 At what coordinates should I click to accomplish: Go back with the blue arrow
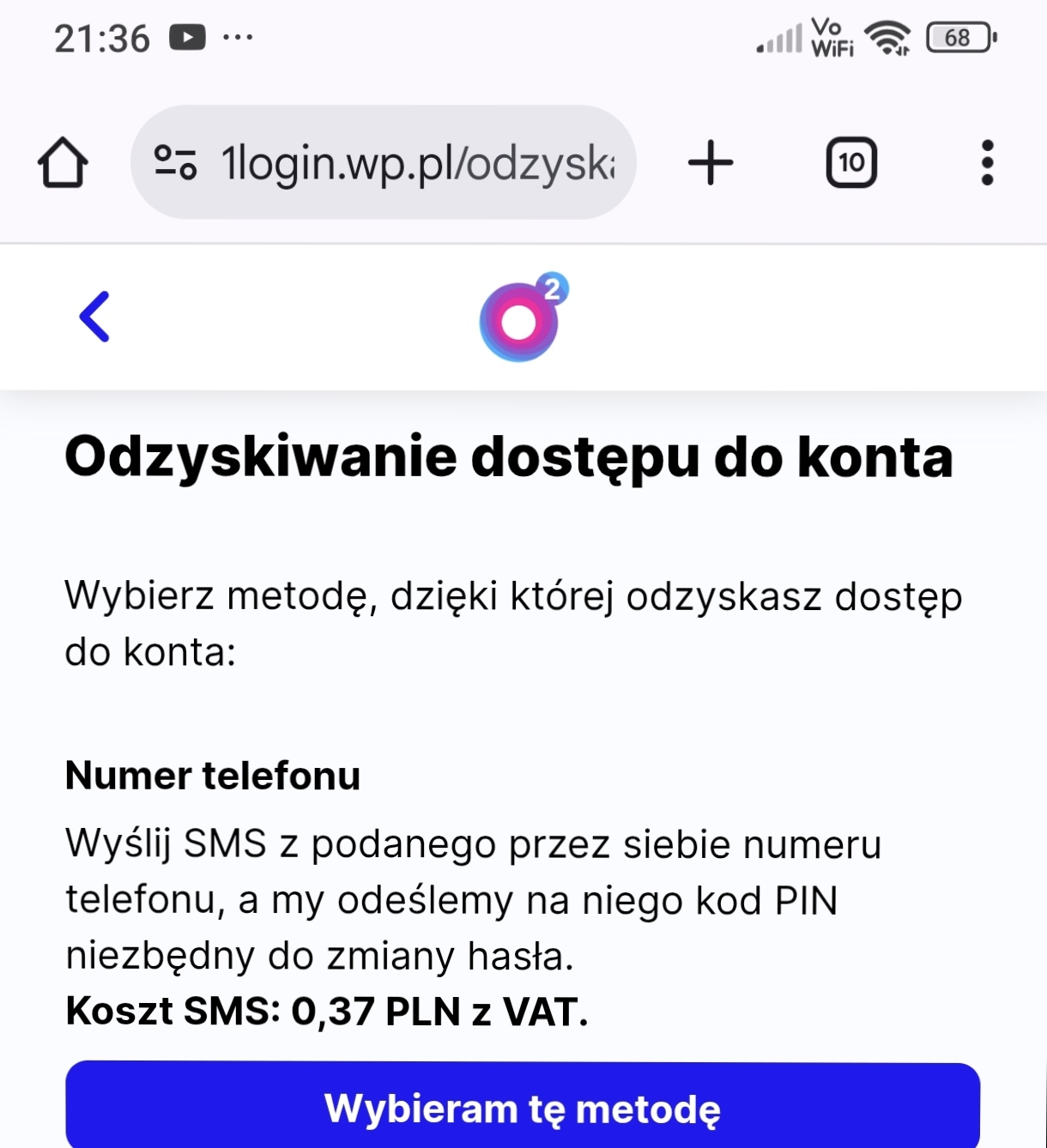(94, 317)
